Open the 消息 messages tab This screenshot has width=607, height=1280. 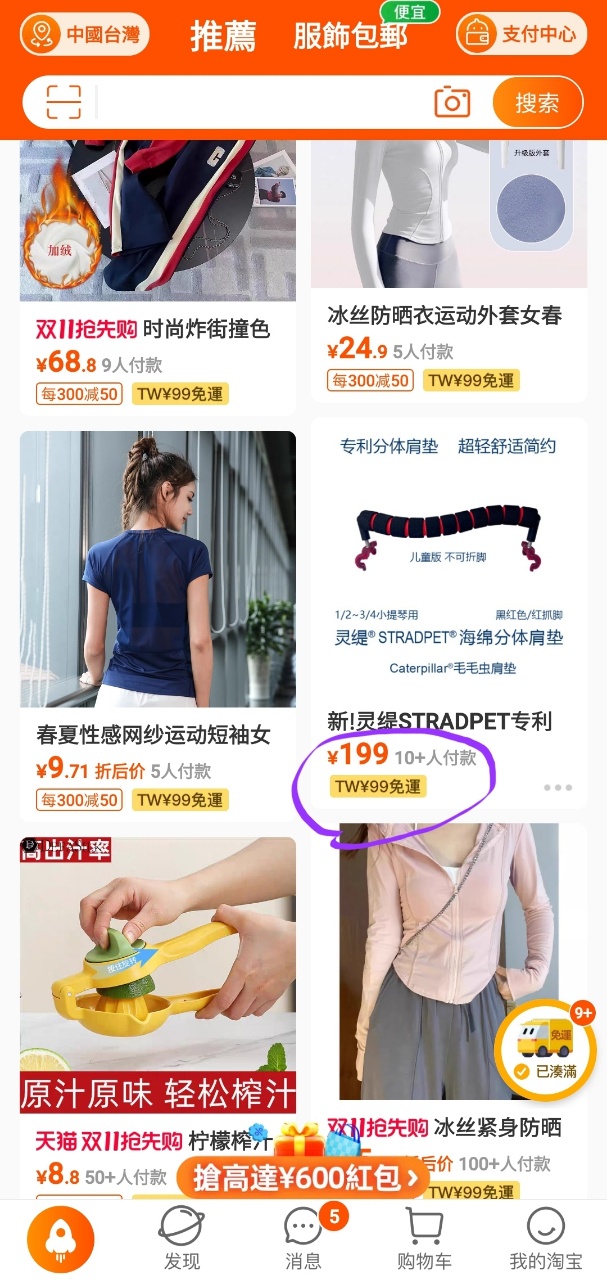[x=303, y=1238]
